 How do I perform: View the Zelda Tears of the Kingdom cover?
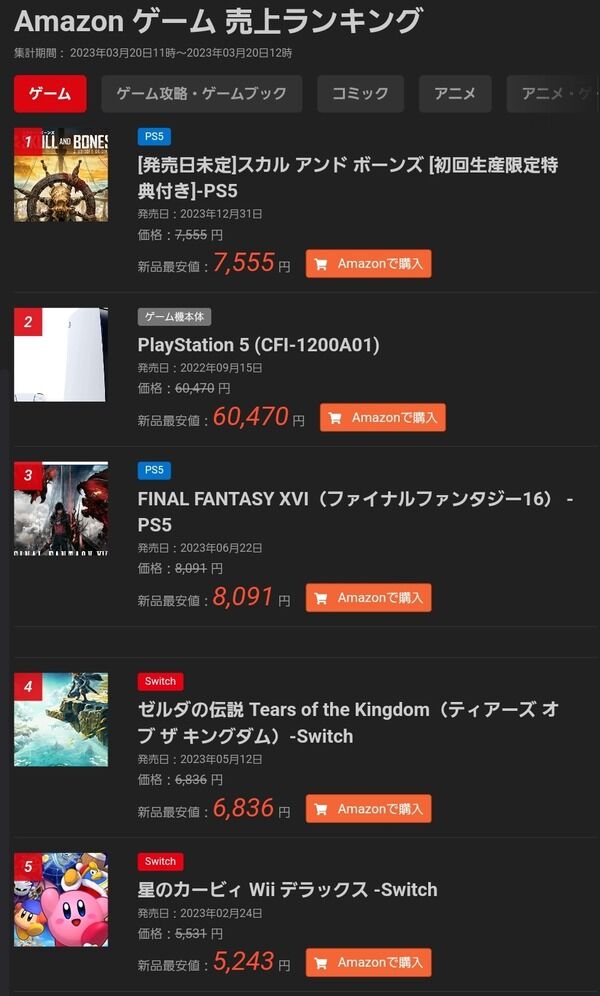[x=61, y=720]
